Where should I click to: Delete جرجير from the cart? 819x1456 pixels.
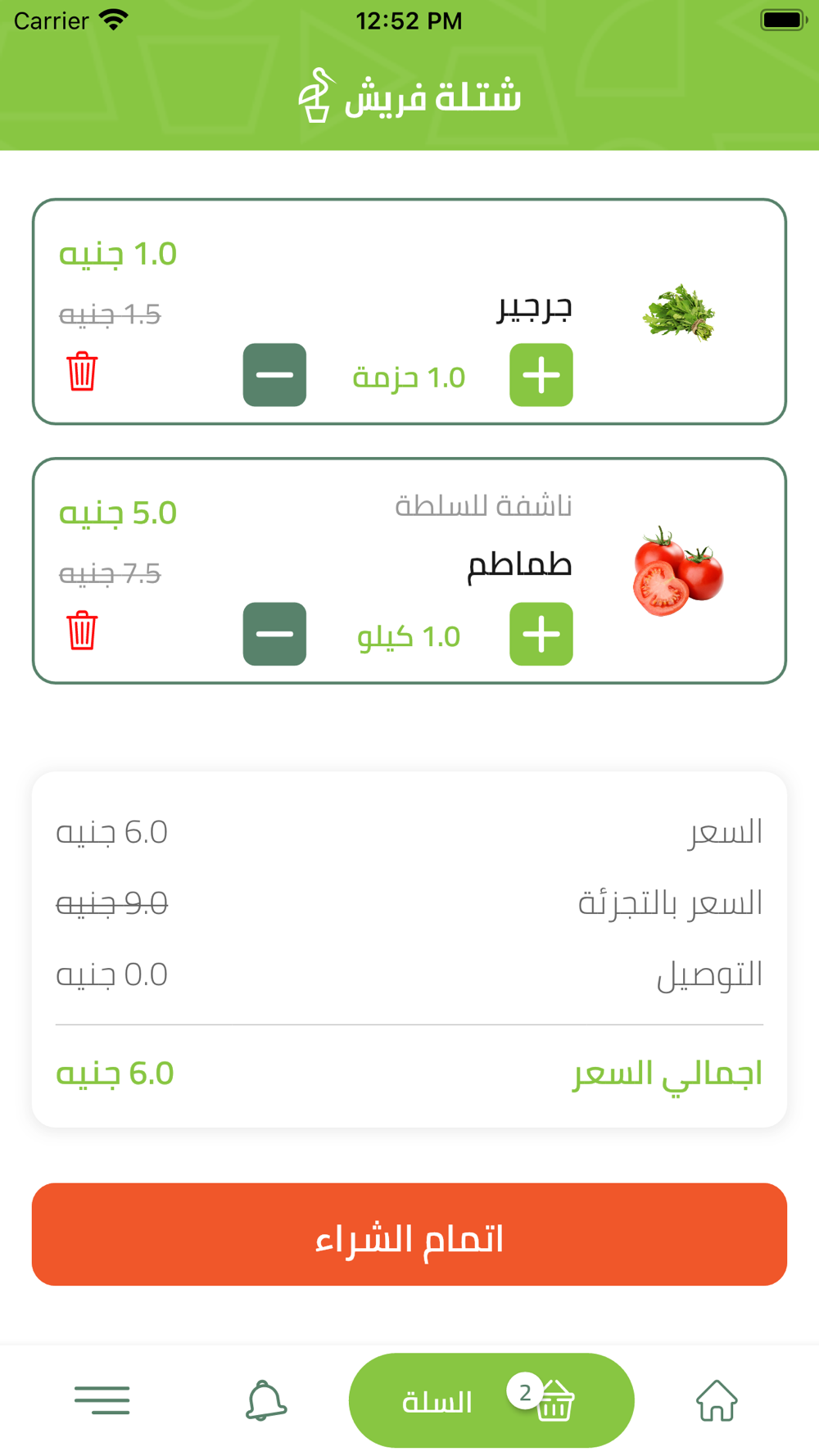tap(82, 372)
